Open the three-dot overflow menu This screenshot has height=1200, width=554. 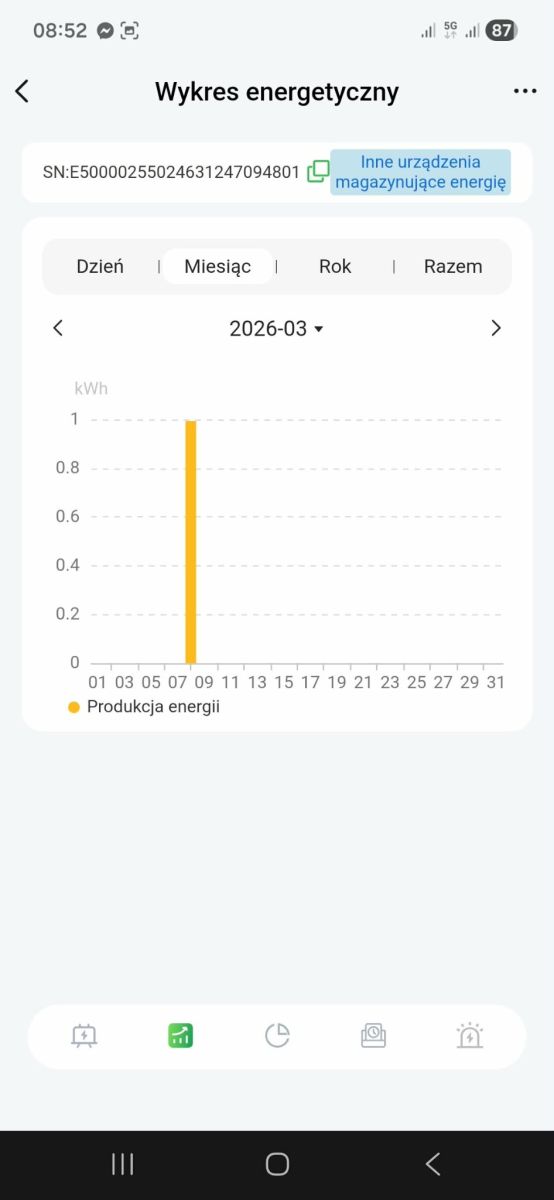tap(525, 91)
